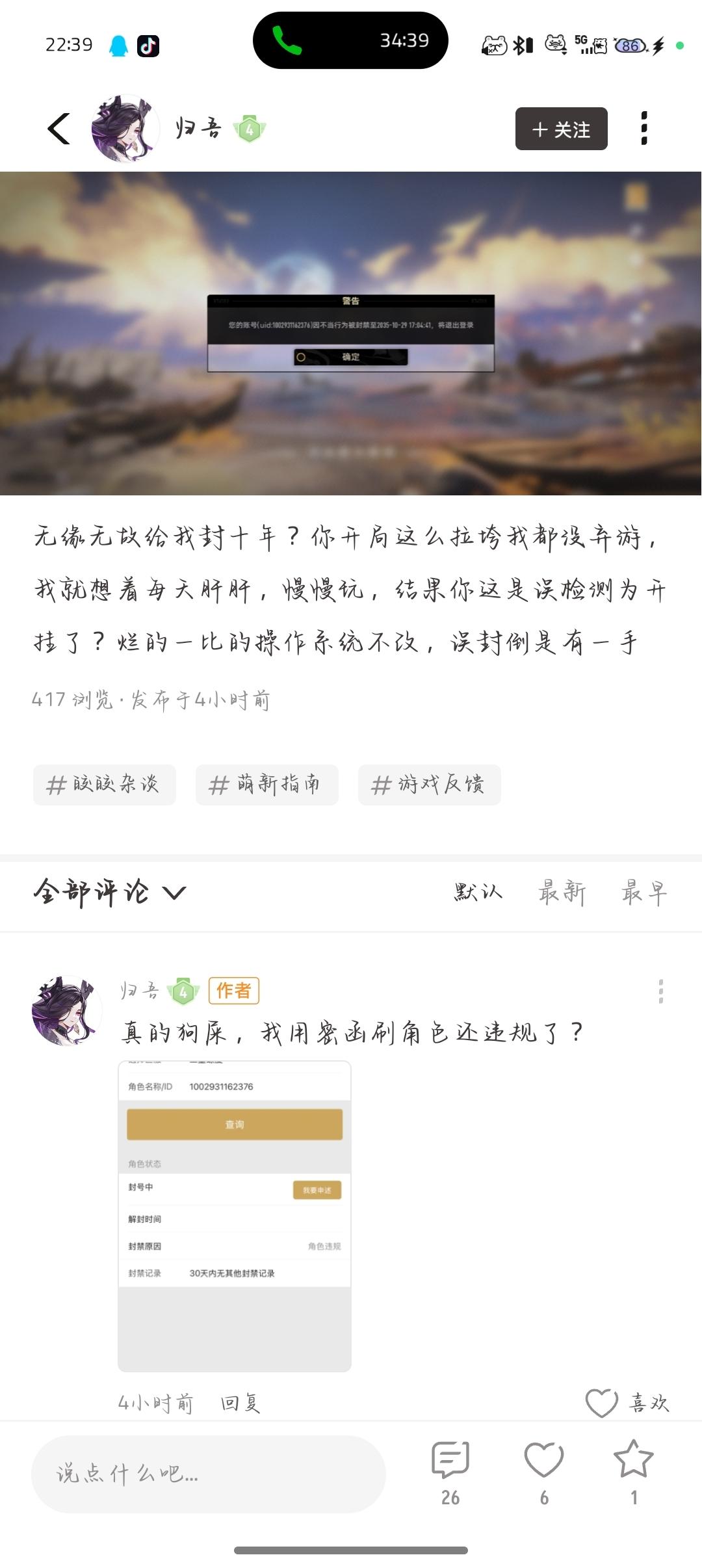View the ban status screenshot in comment
The height and width of the screenshot is (1568, 702).
(x=234, y=1216)
